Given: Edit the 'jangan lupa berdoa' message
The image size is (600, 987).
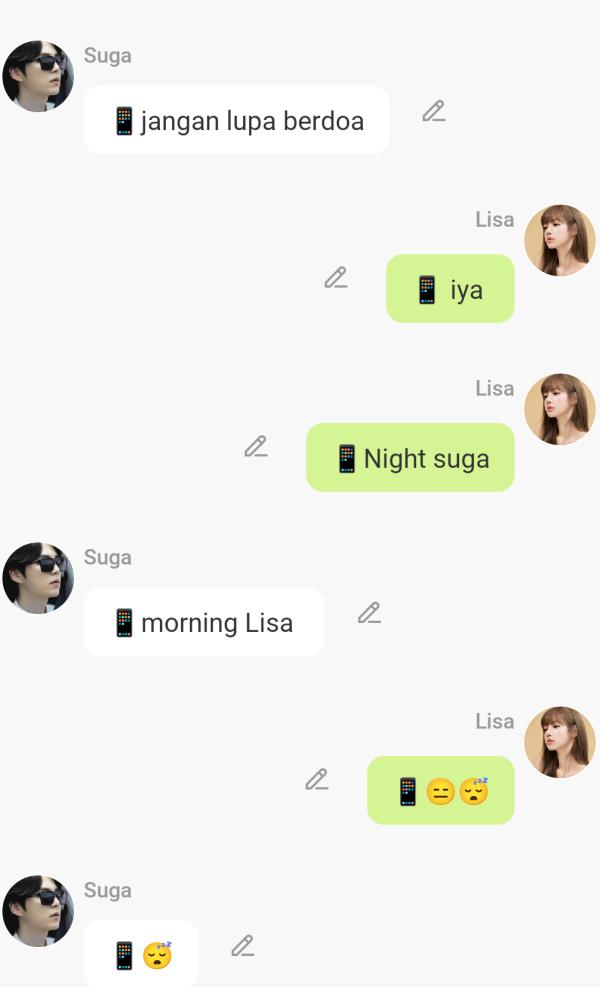Looking at the screenshot, I should tap(433, 112).
